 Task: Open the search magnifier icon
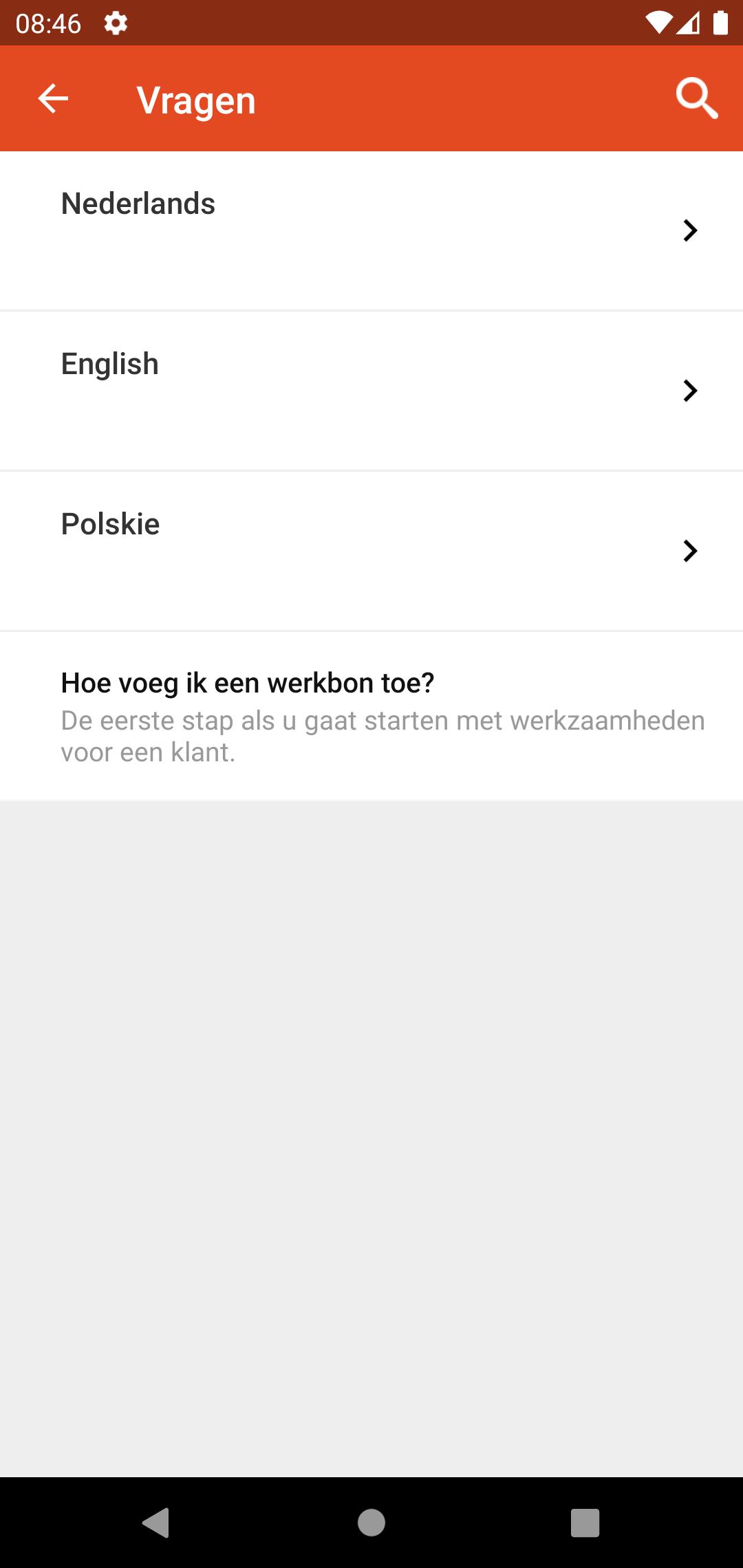[696, 99]
